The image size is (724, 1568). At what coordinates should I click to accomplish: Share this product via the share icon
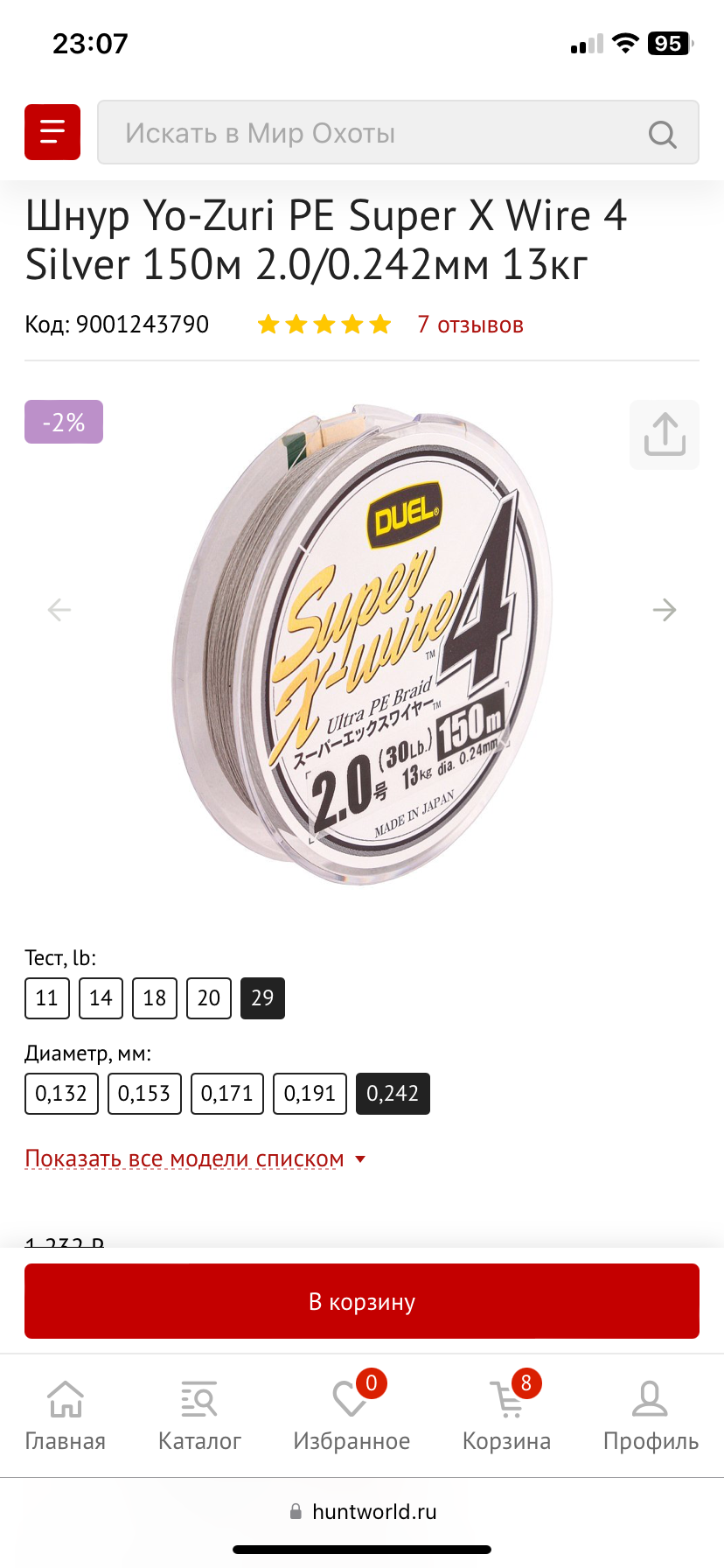point(665,435)
